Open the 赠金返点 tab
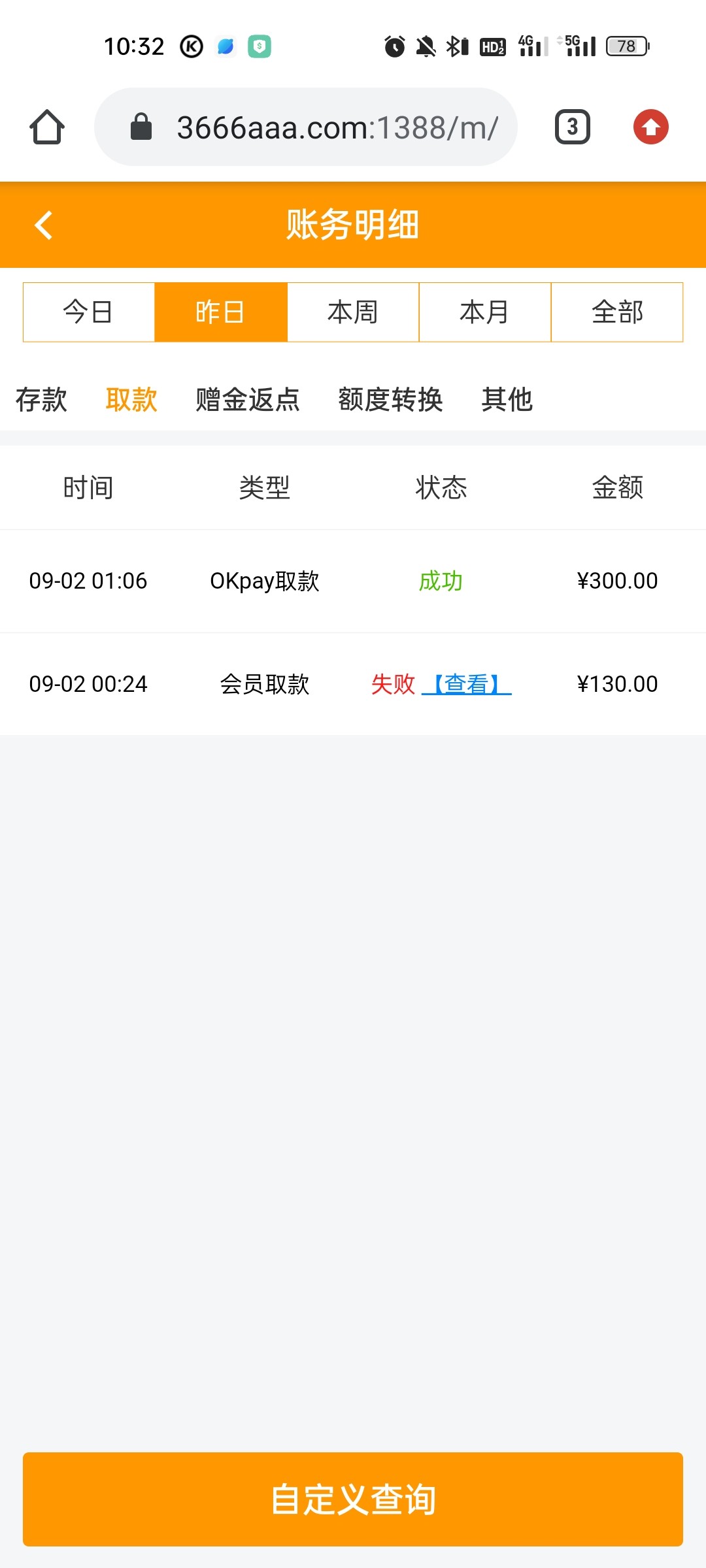Viewport: 706px width, 1568px height. pos(248,400)
